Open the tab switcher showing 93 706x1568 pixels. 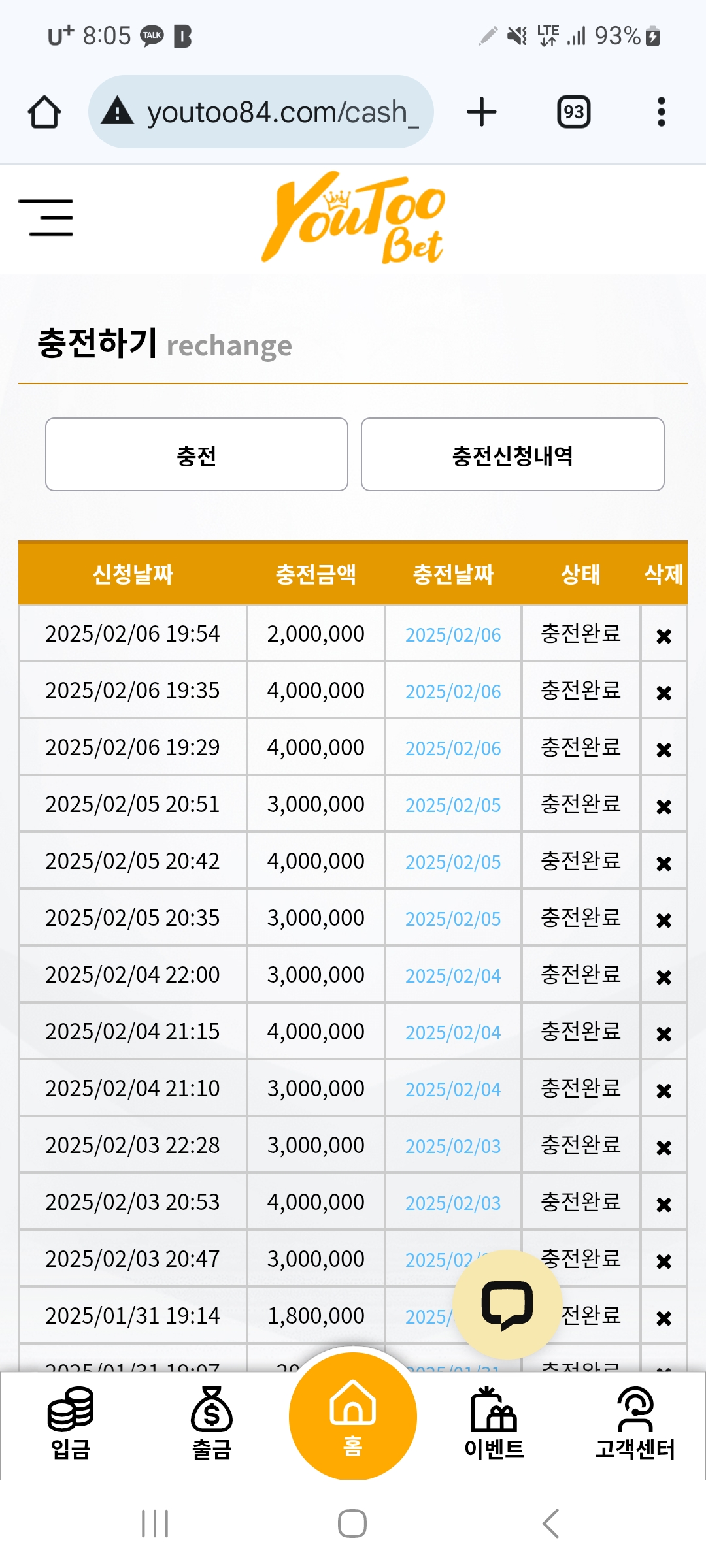(x=573, y=112)
